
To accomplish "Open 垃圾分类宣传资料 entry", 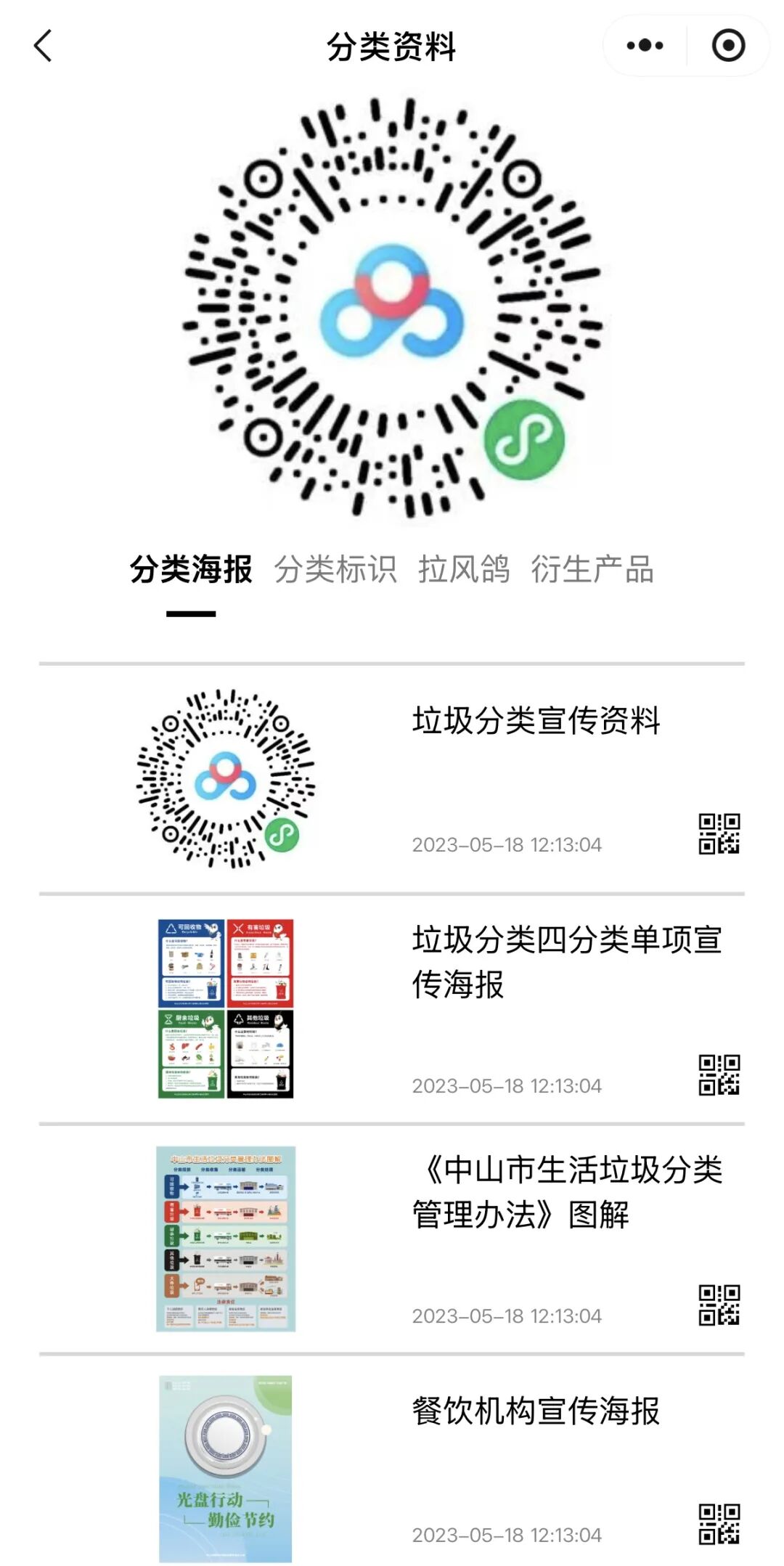I will [536, 721].
